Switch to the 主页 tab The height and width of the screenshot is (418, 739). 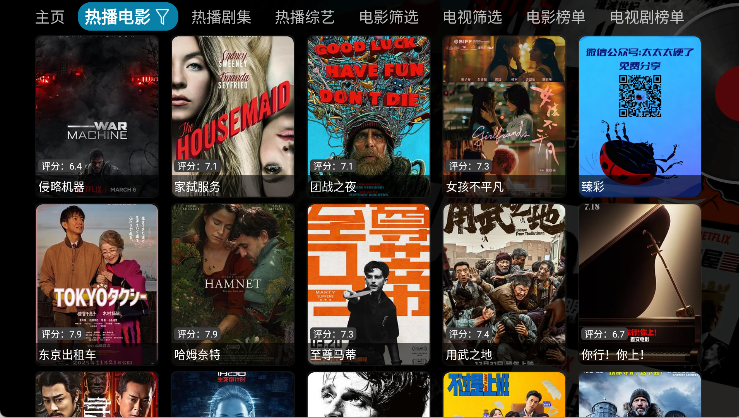click(50, 17)
